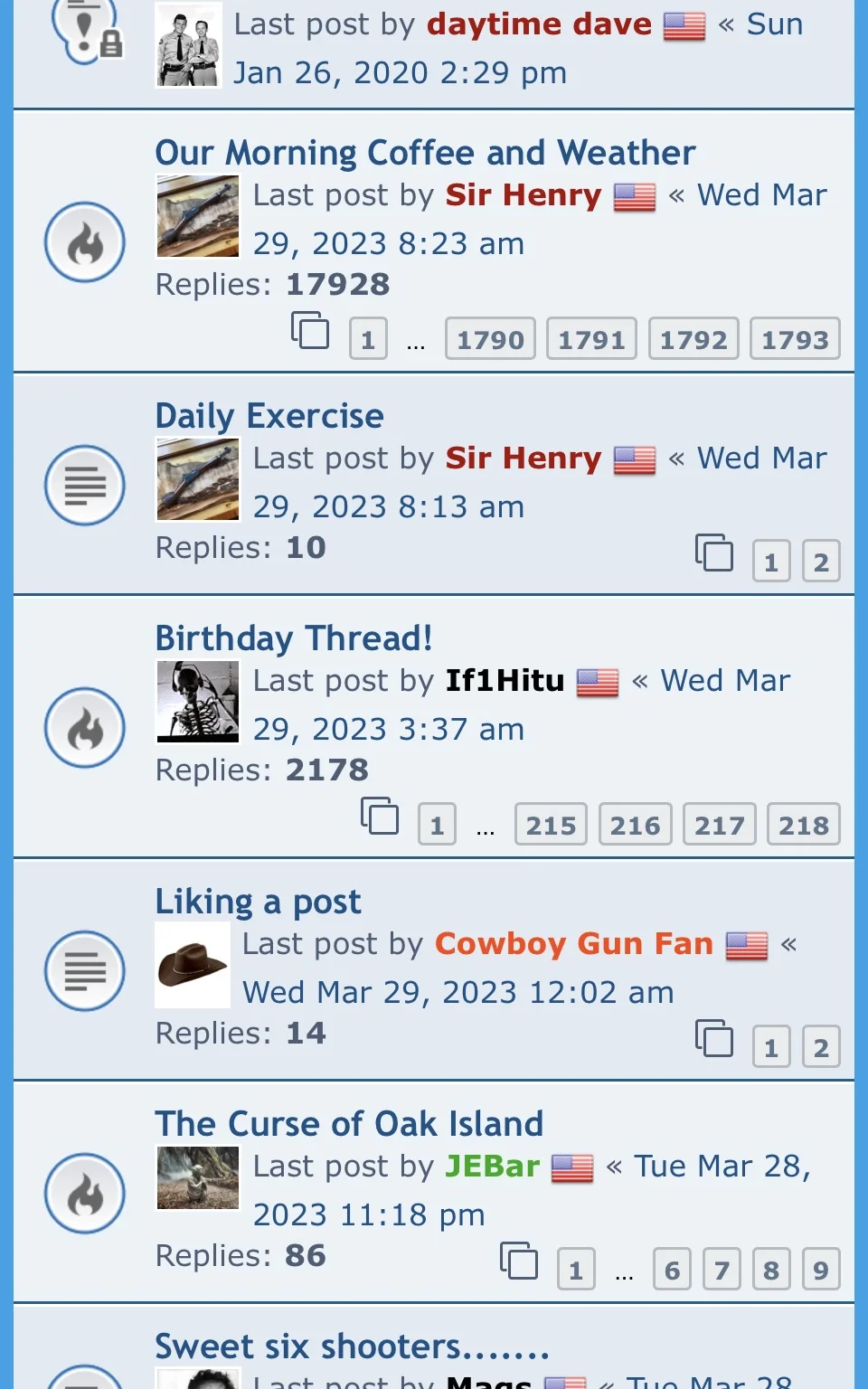View JEBar's profile
This screenshot has height=1389, width=868.
492,1166
